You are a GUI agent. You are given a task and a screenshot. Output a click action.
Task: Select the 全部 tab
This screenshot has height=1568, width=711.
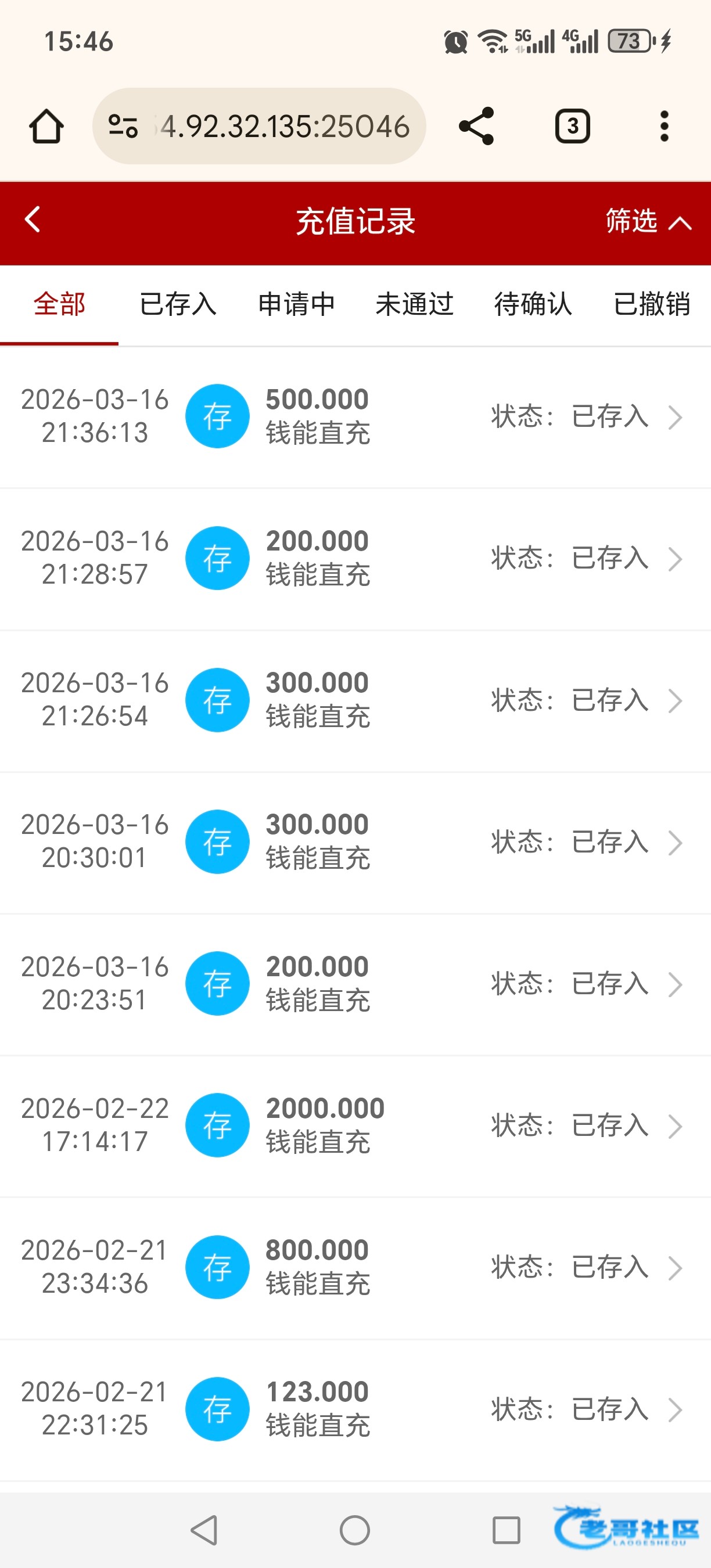pyautogui.click(x=59, y=304)
